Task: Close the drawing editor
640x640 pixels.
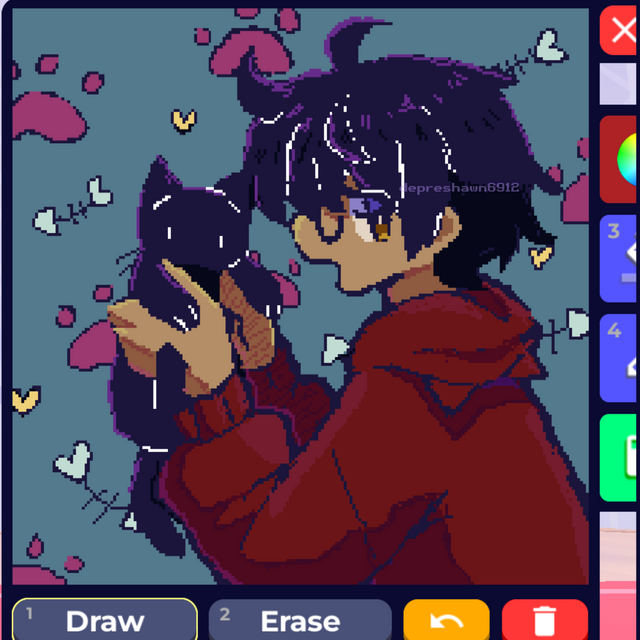Action: (x=620, y=30)
